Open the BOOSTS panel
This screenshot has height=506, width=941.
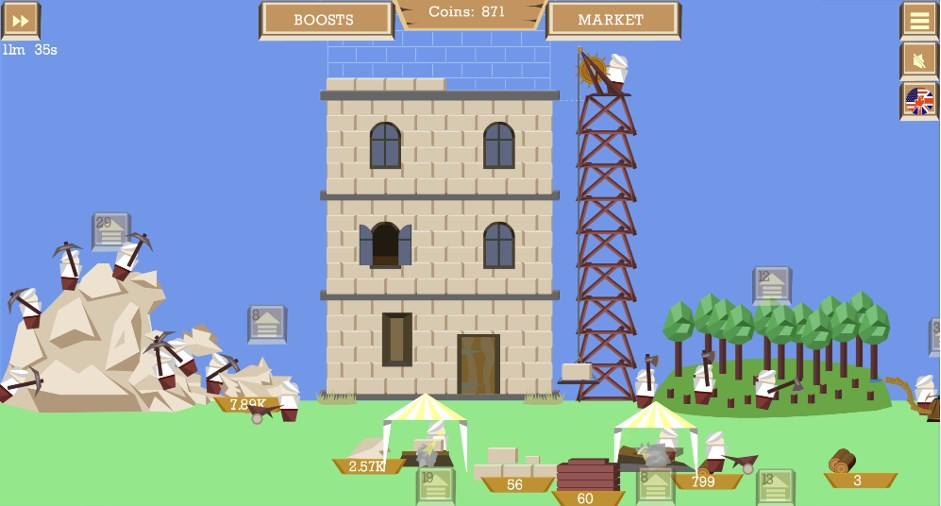tap(325, 19)
